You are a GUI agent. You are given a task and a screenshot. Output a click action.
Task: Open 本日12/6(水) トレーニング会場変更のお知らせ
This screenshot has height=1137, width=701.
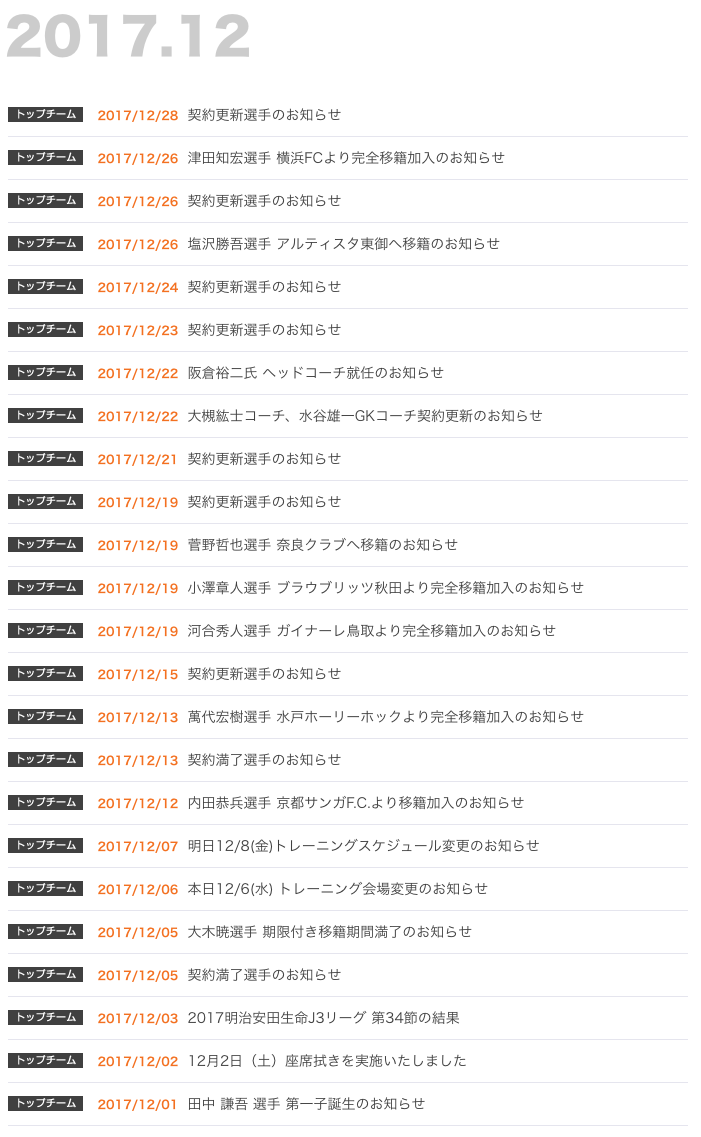(337, 889)
